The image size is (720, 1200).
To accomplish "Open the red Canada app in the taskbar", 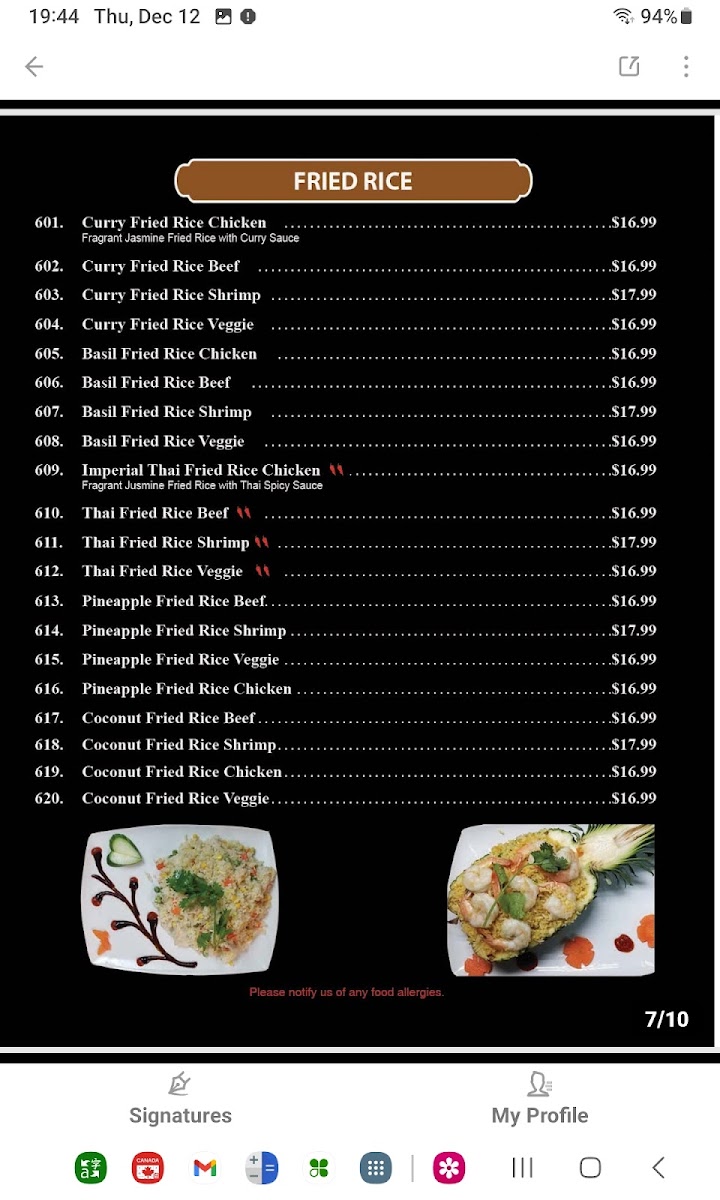I will pyautogui.click(x=148, y=1167).
